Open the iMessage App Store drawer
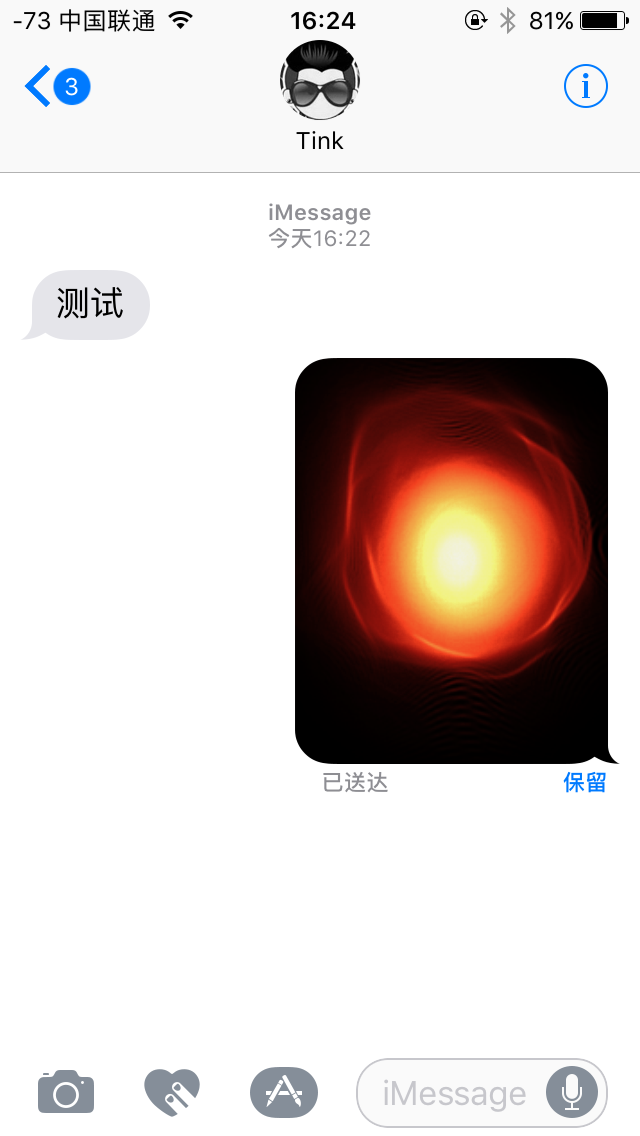 point(284,1092)
